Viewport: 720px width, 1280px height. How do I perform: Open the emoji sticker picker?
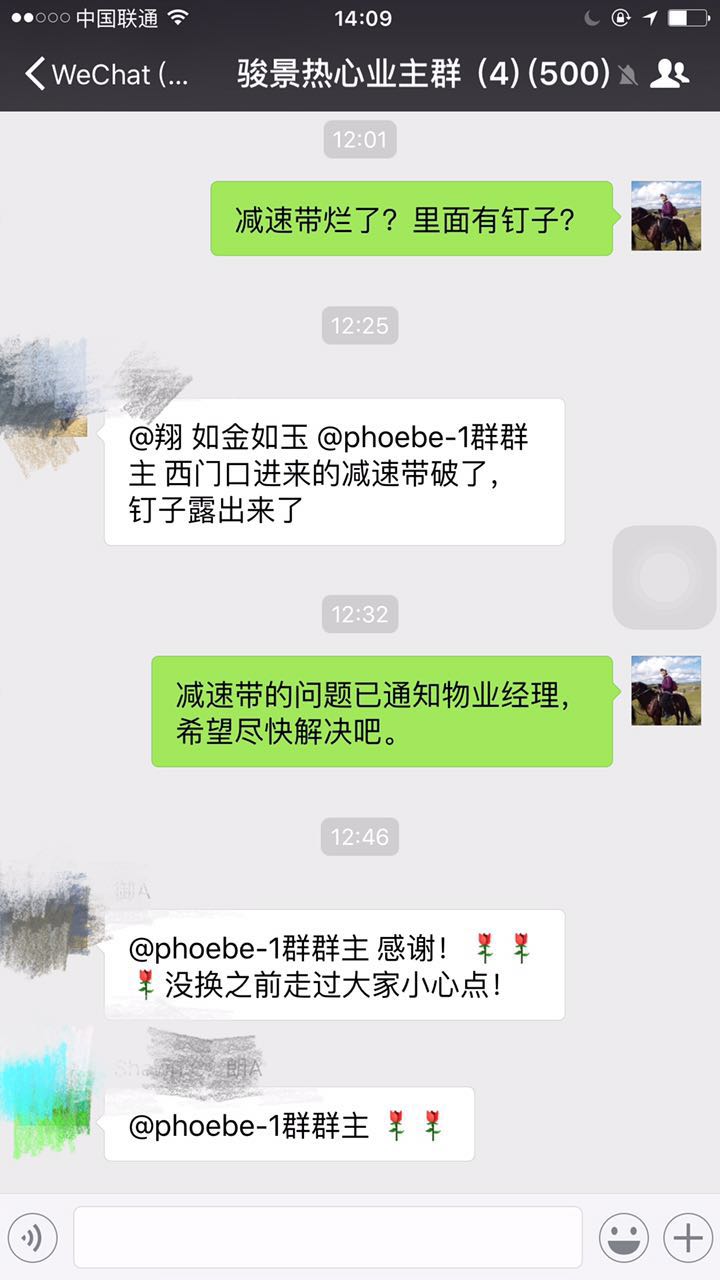click(x=623, y=1238)
